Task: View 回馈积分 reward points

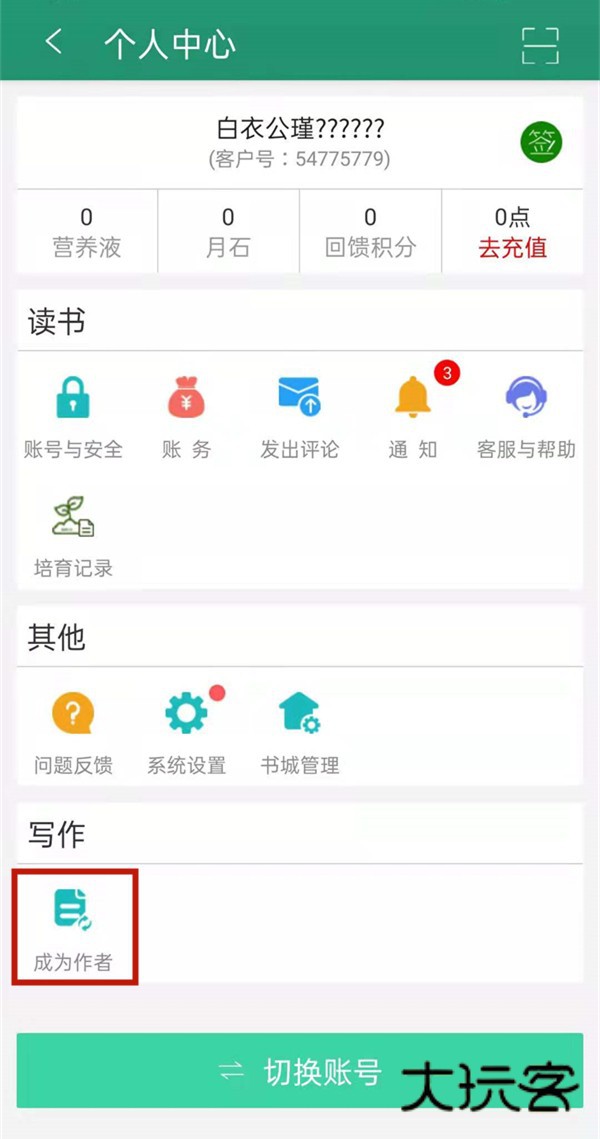Action: pyautogui.click(x=370, y=232)
